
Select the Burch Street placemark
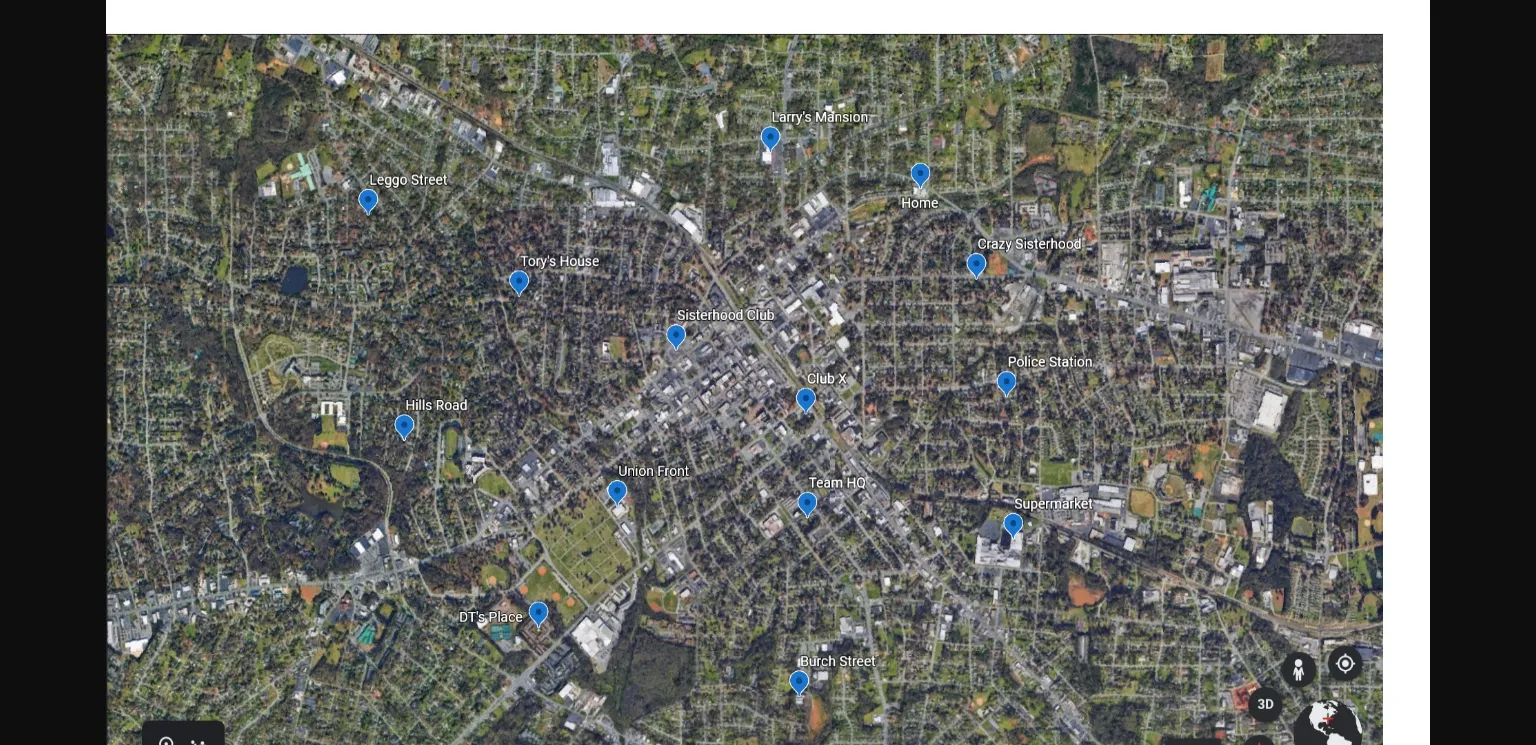click(799, 682)
